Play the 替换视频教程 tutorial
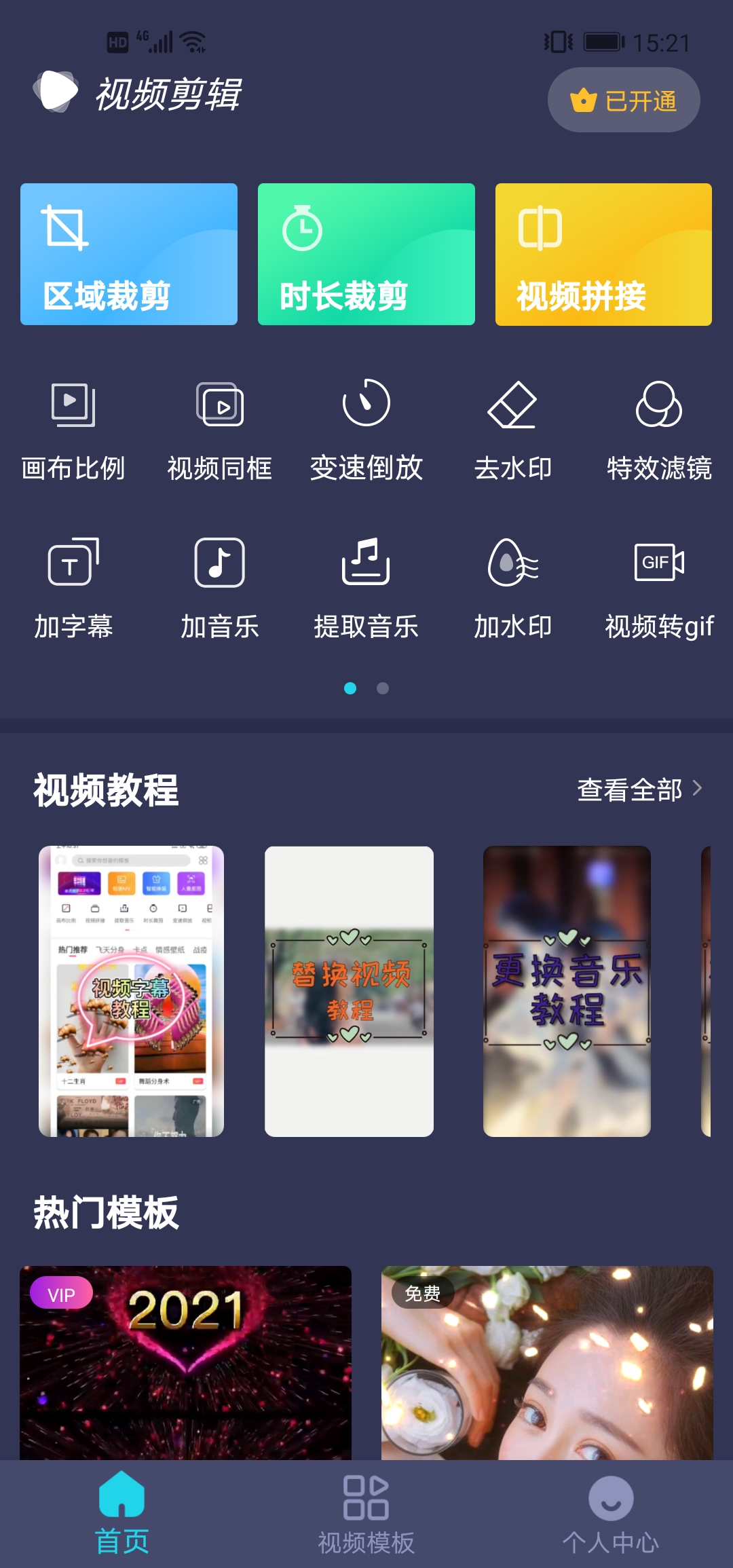 349,991
